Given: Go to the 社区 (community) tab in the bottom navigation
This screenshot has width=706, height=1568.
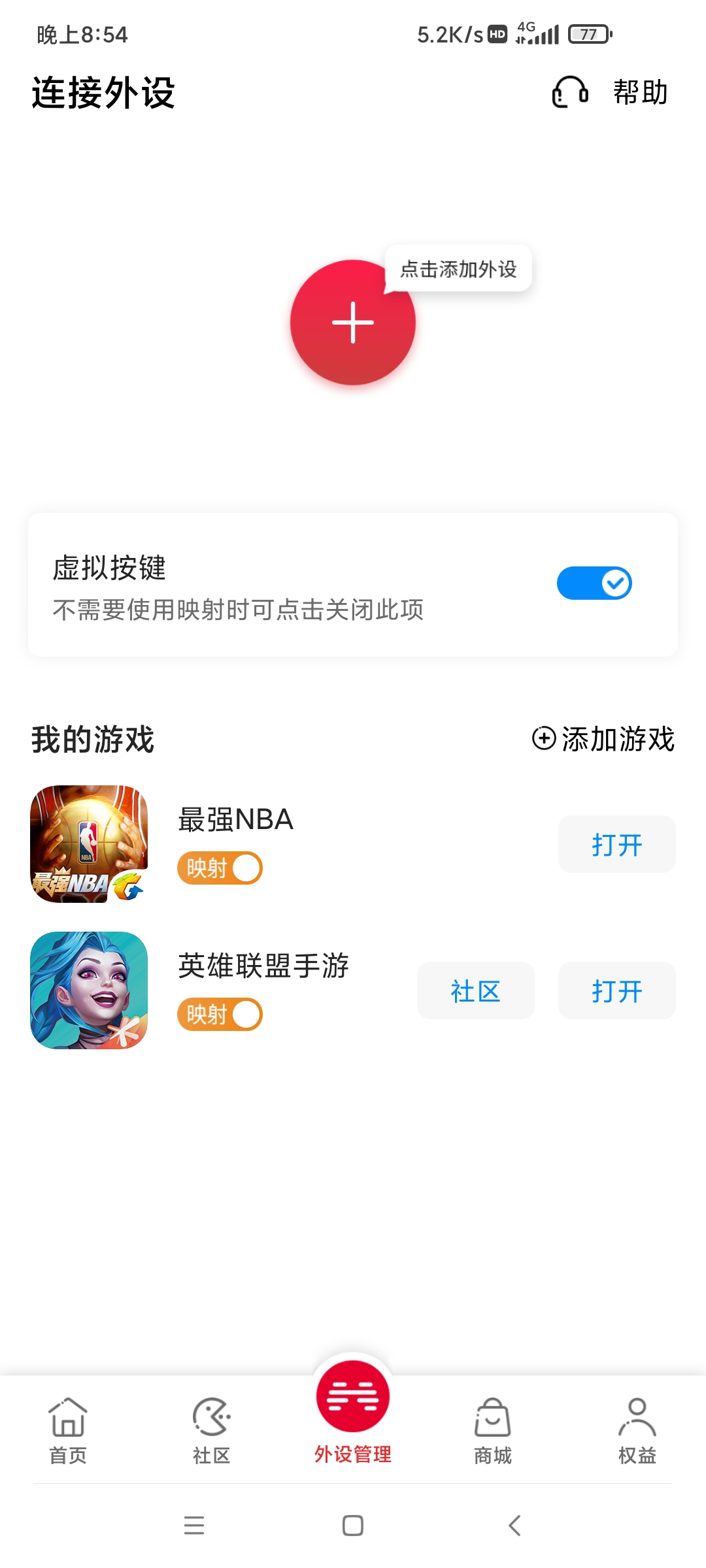Looking at the screenshot, I should (211, 1431).
